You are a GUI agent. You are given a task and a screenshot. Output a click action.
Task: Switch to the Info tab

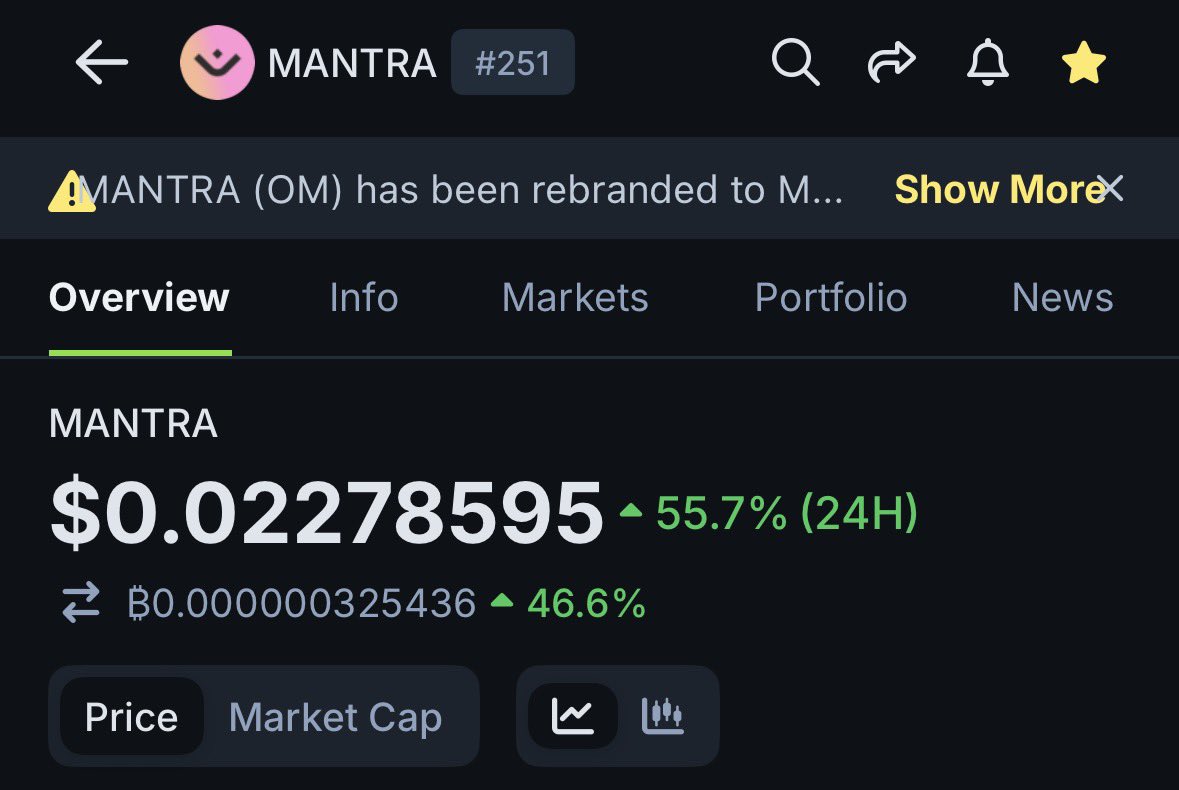pos(364,298)
